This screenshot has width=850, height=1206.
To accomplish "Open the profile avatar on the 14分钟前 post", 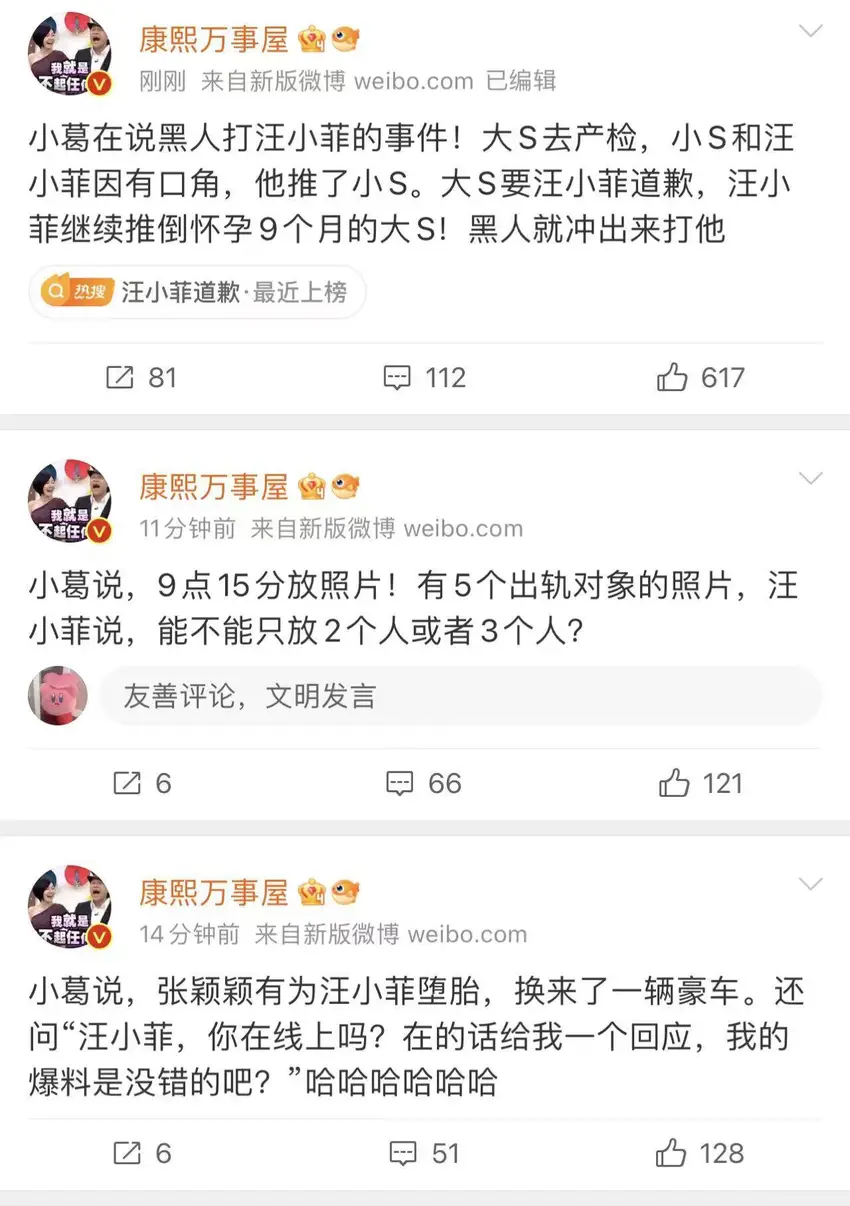I will point(70,907).
